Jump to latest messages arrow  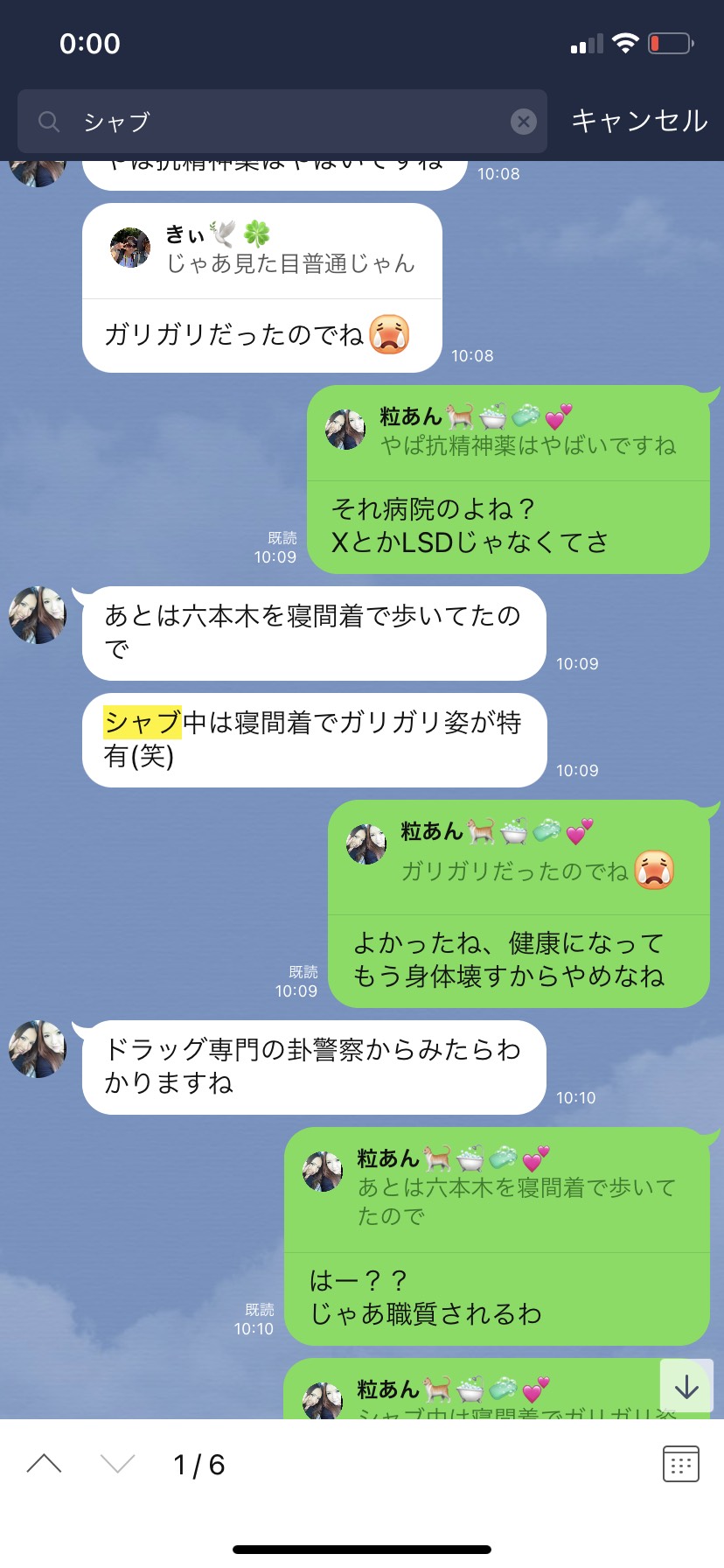(x=686, y=1387)
